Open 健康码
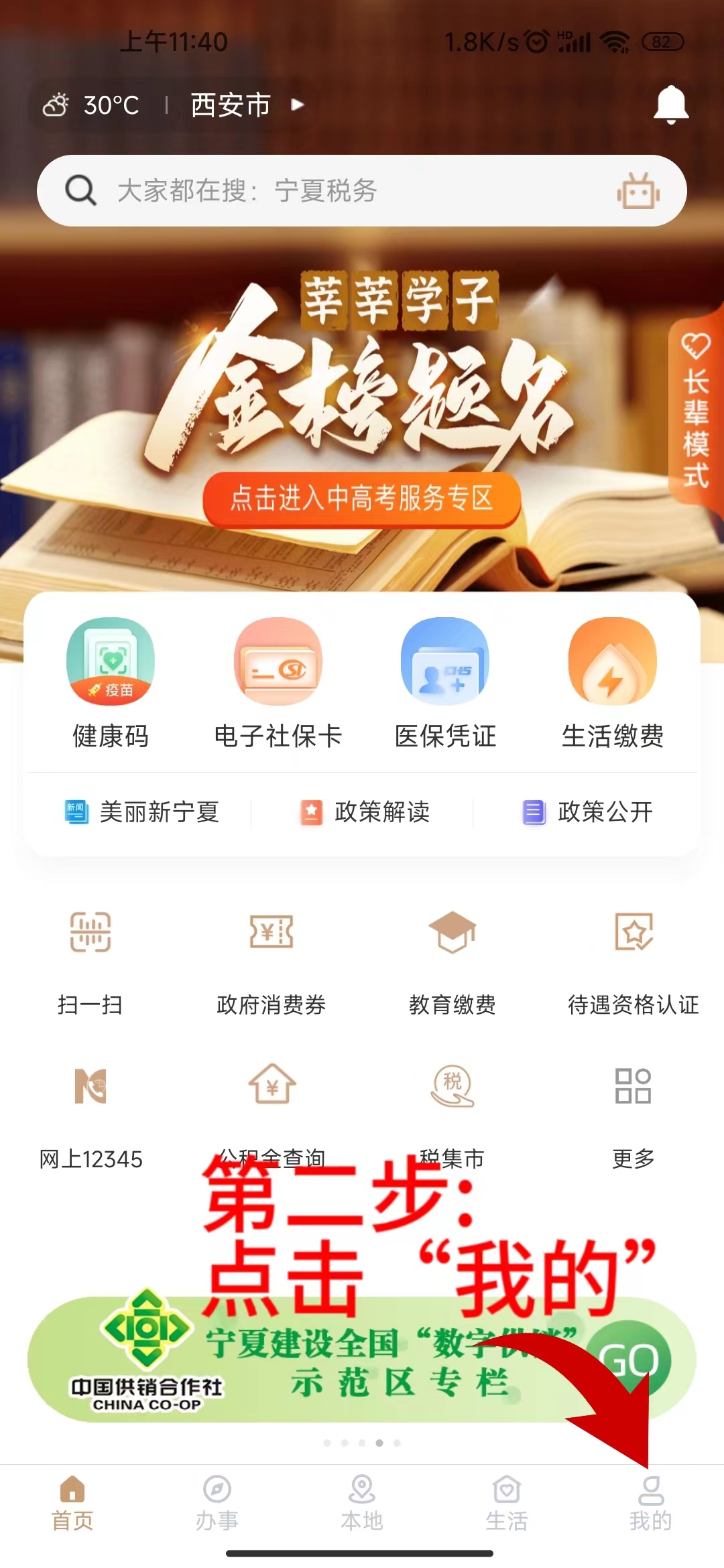 pos(111,682)
